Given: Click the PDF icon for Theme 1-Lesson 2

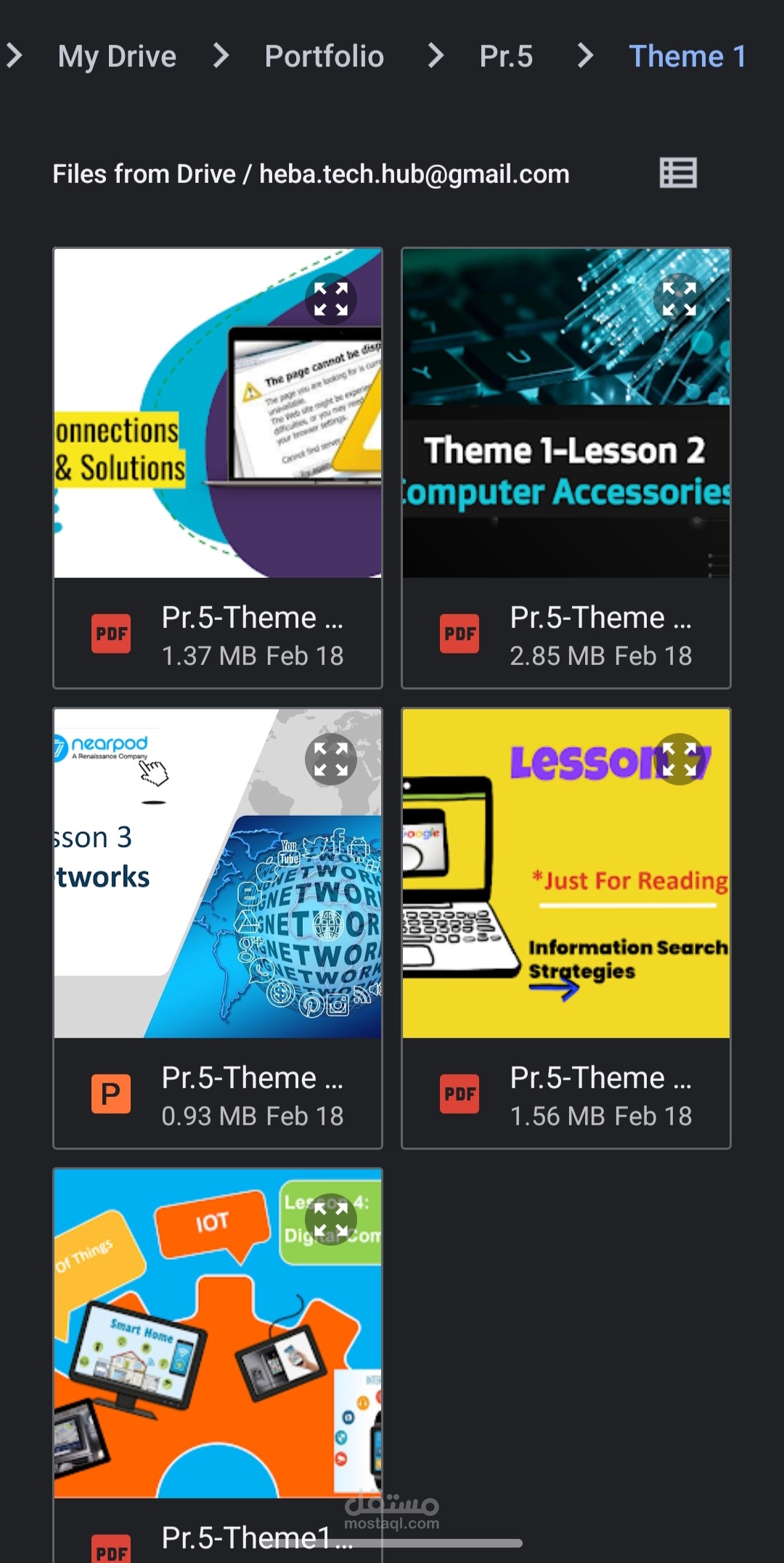Looking at the screenshot, I should [x=459, y=633].
